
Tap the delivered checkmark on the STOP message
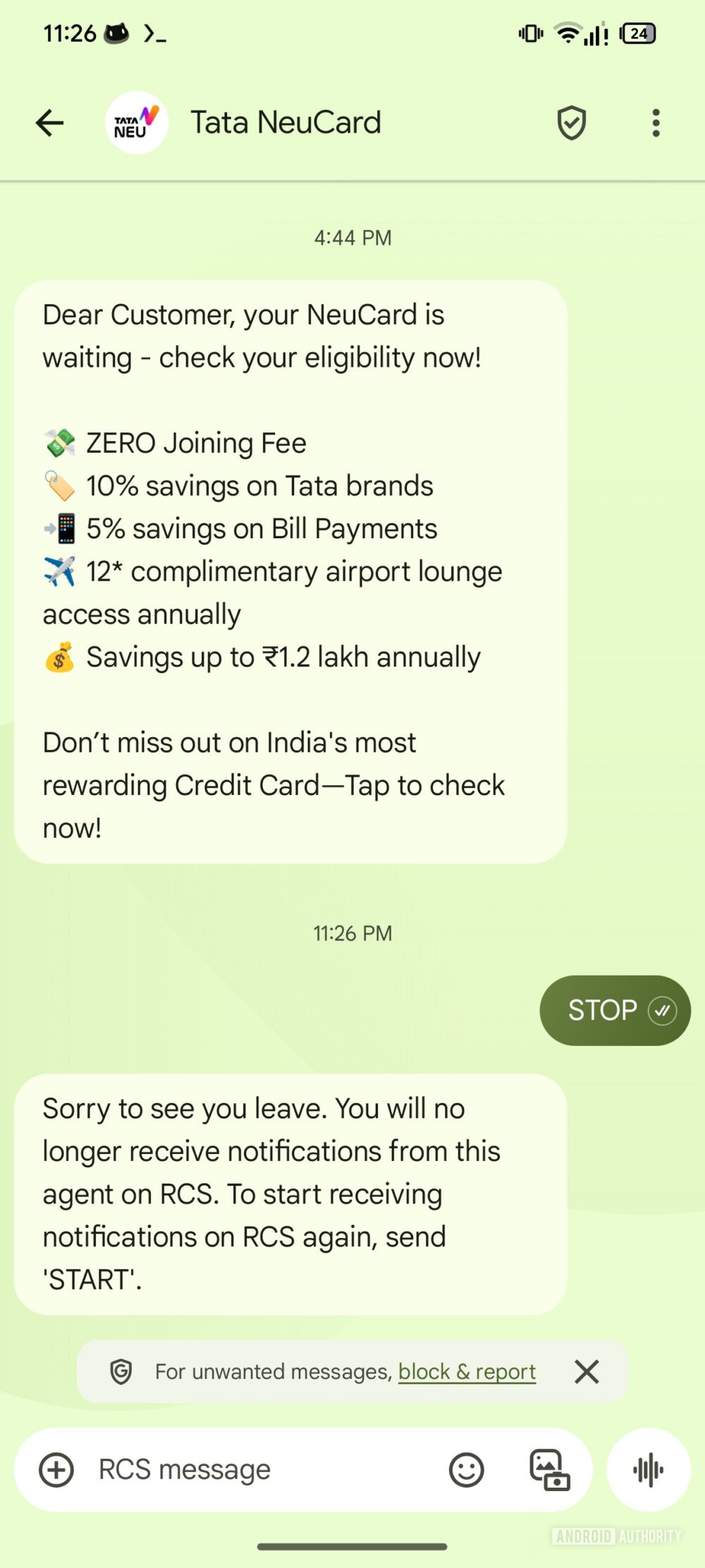tap(663, 1010)
